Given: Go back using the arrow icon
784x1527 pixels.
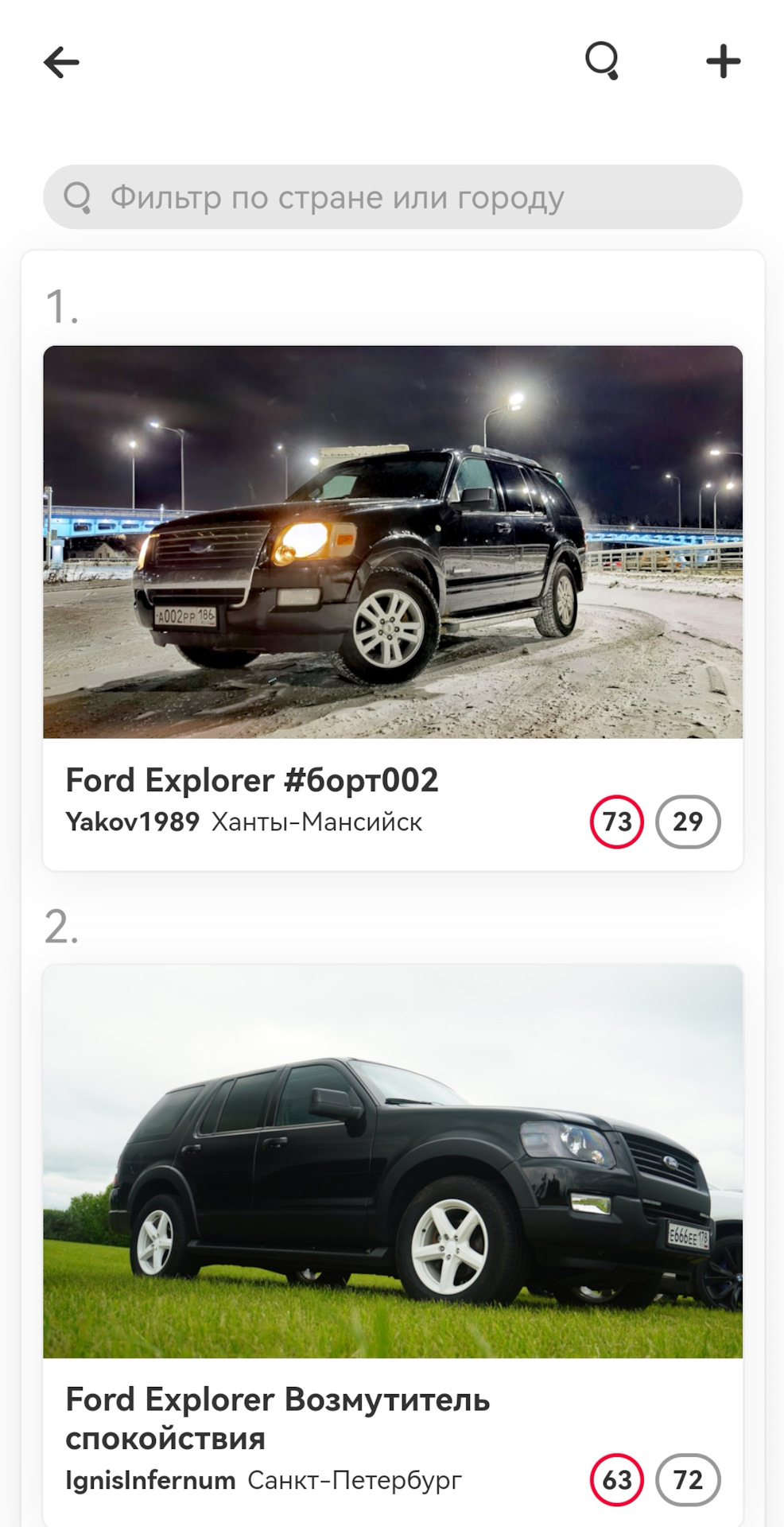Looking at the screenshot, I should click(x=61, y=62).
